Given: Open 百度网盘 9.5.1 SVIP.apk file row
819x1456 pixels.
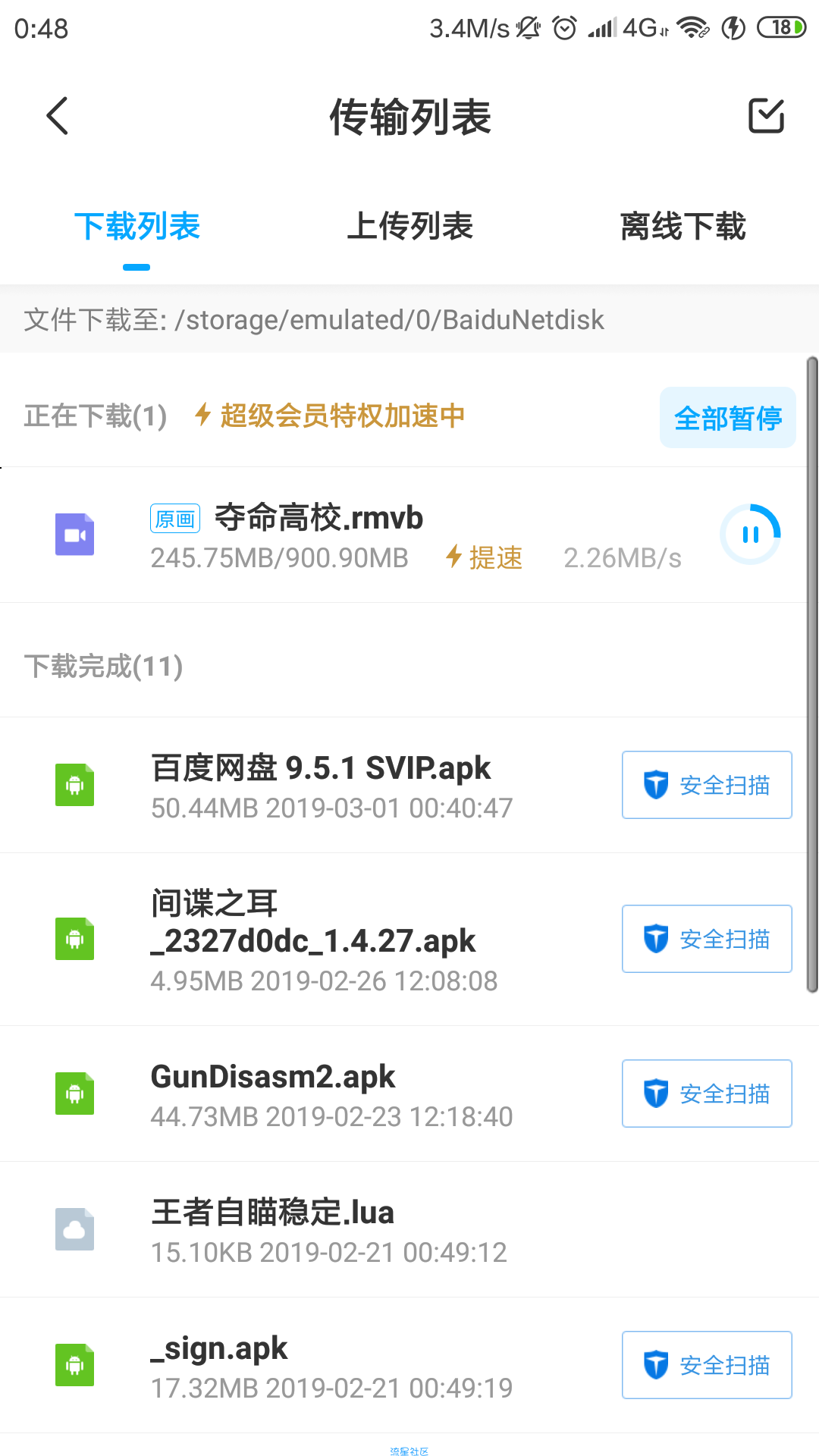Looking at the screenshot, I should pos(303,785).
